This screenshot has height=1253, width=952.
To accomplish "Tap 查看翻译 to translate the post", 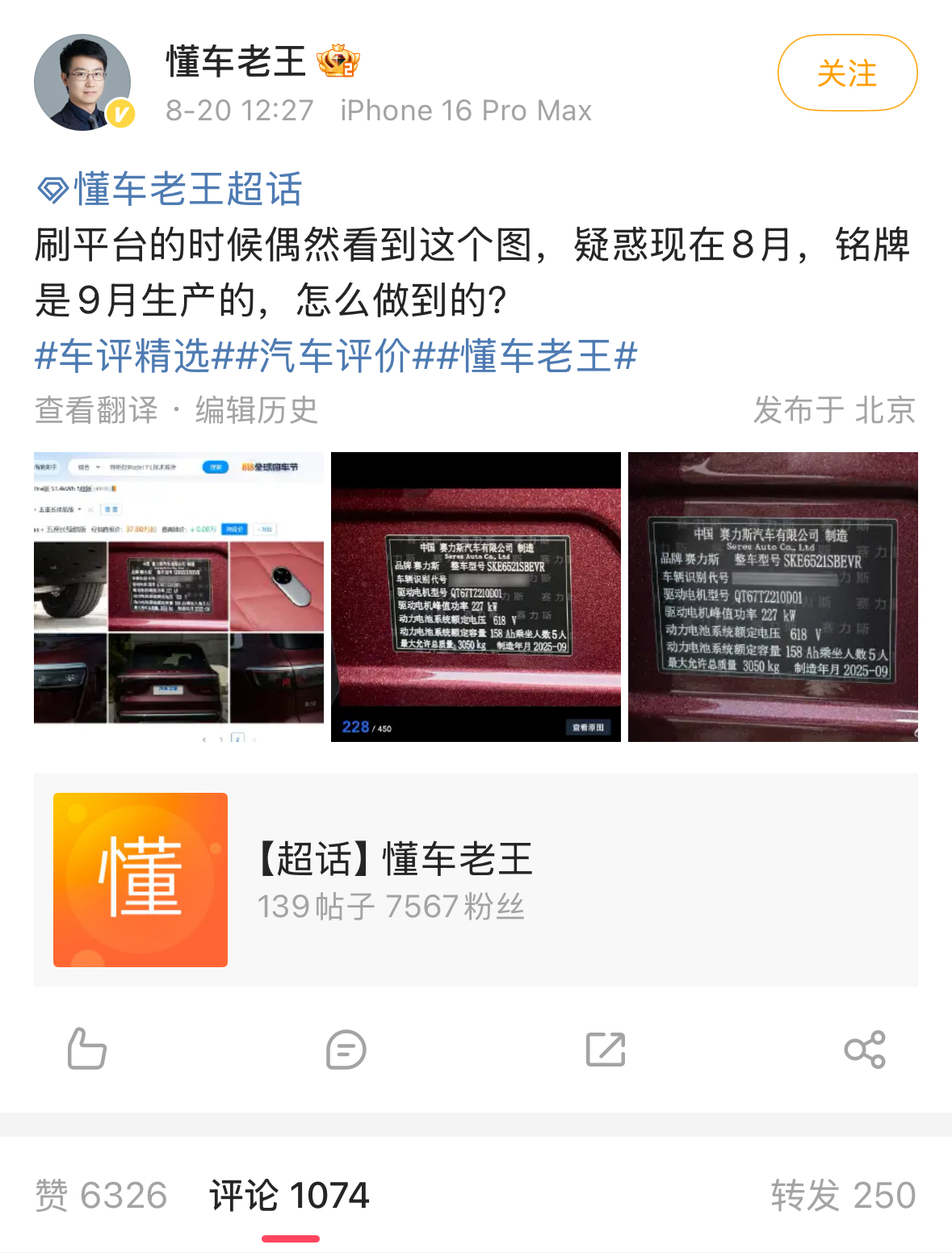I will tap(96, 410).
